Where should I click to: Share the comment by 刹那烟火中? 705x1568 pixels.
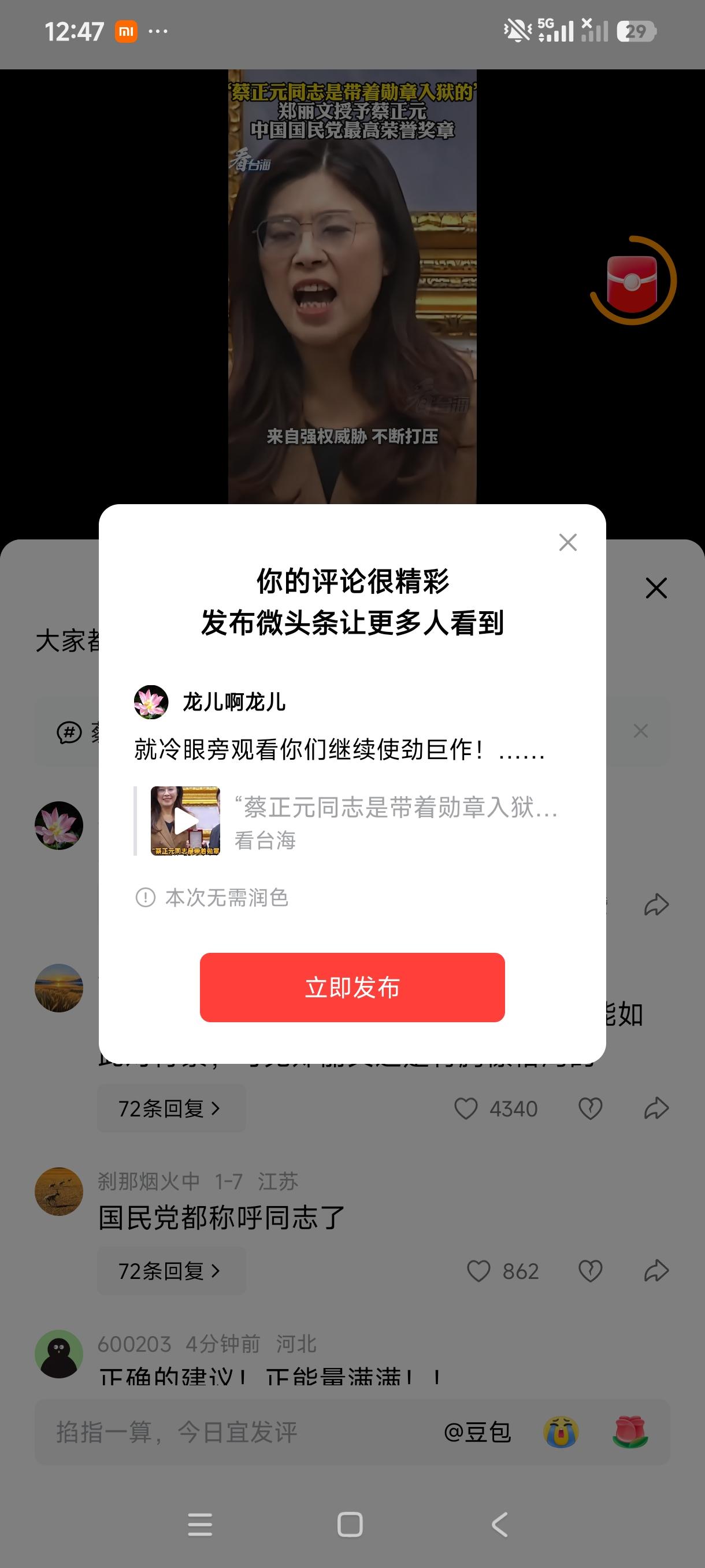pos(656,1271)
